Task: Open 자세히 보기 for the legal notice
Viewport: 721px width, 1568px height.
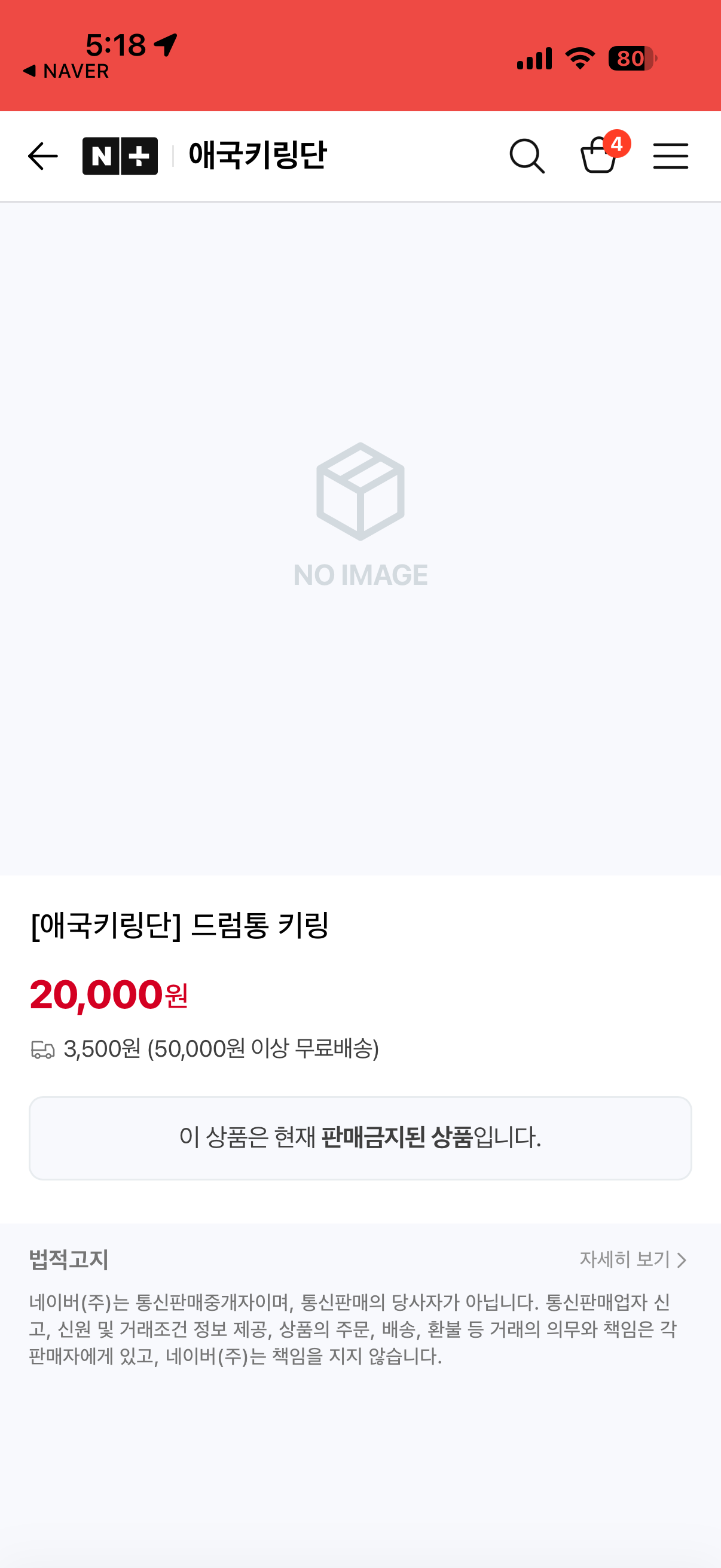Action: [633, 1259]
